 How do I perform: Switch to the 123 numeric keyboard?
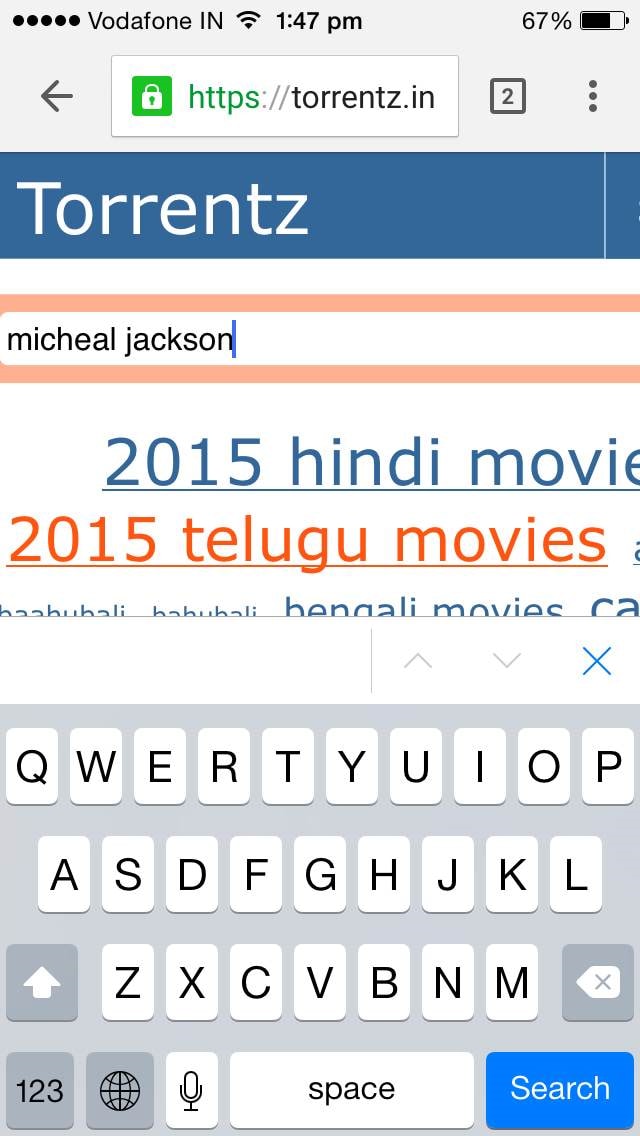point(40,1088)
